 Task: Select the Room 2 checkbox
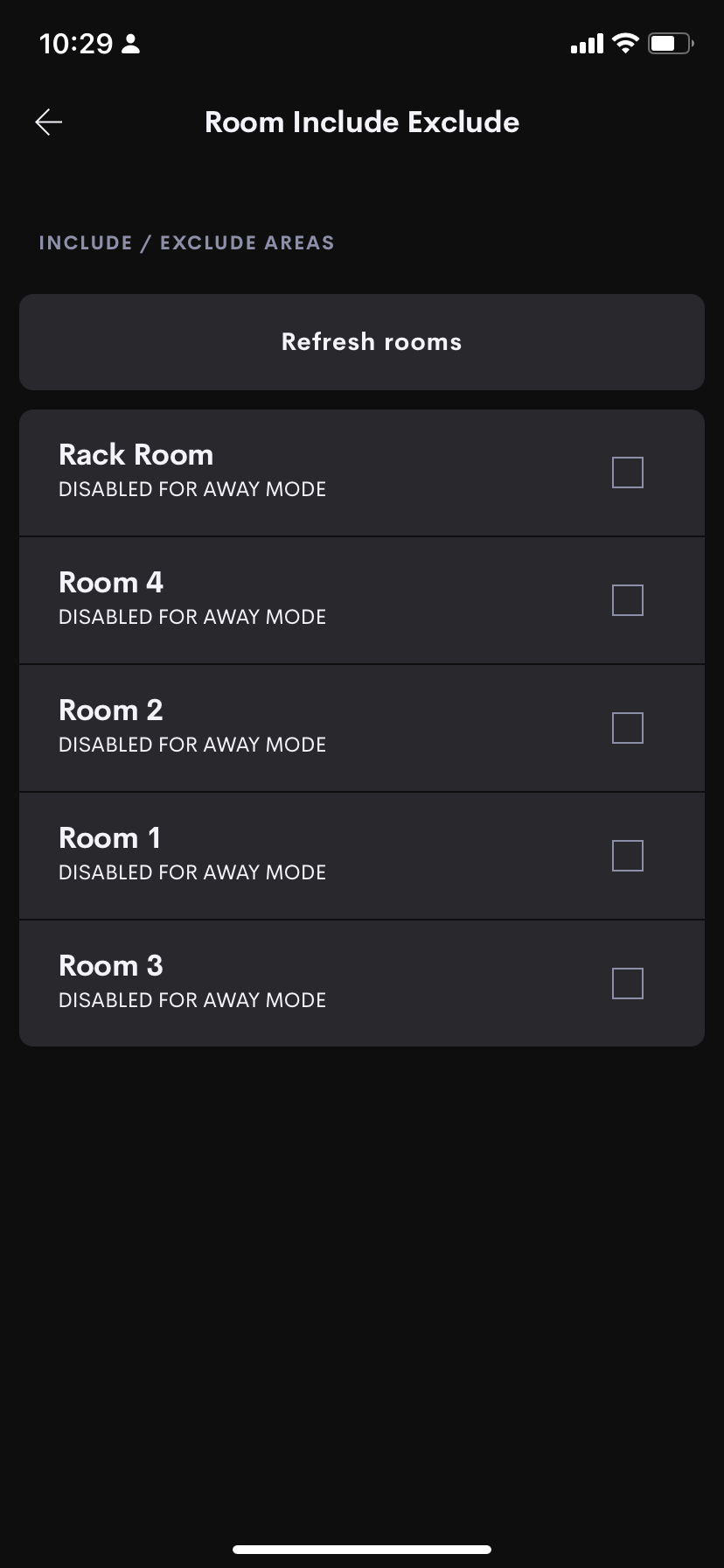click(x=628, y=728)
